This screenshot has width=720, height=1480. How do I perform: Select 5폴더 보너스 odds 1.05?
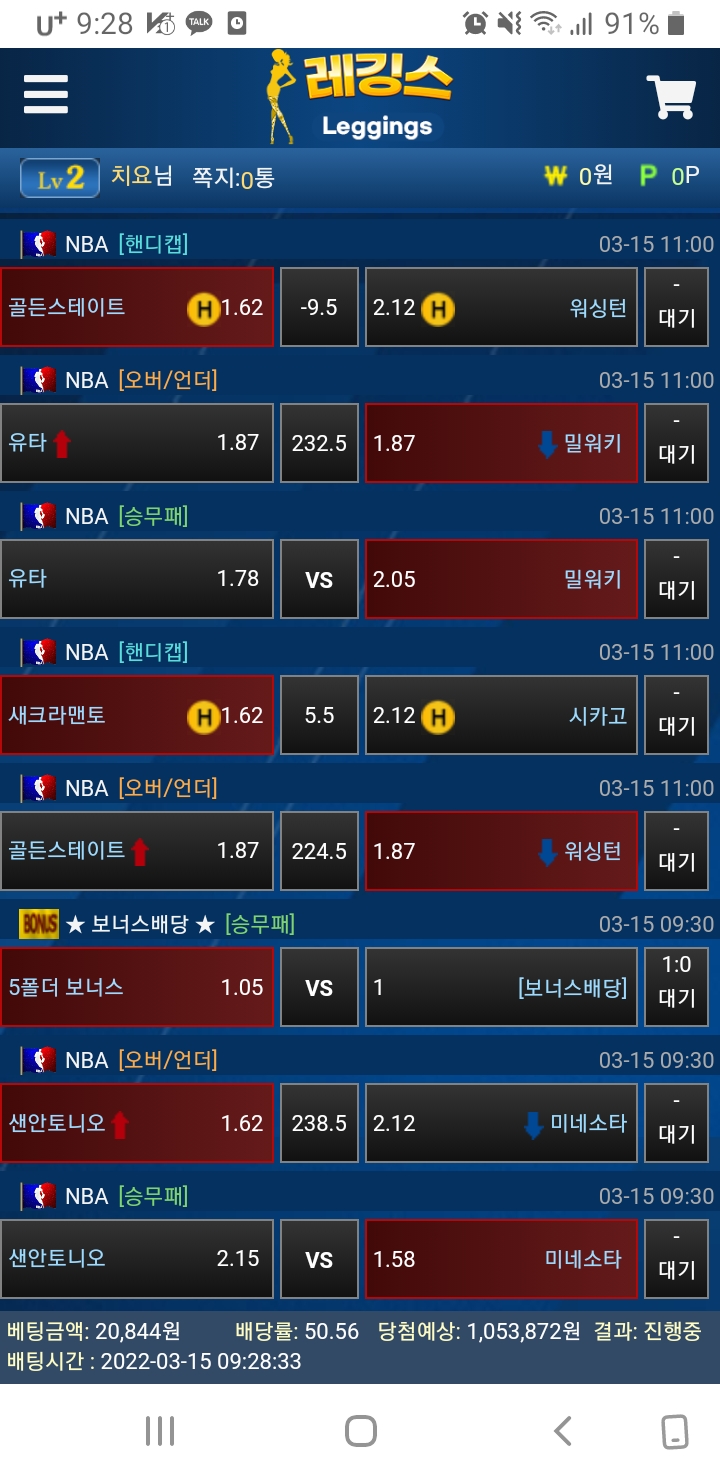tap(137, 987)
